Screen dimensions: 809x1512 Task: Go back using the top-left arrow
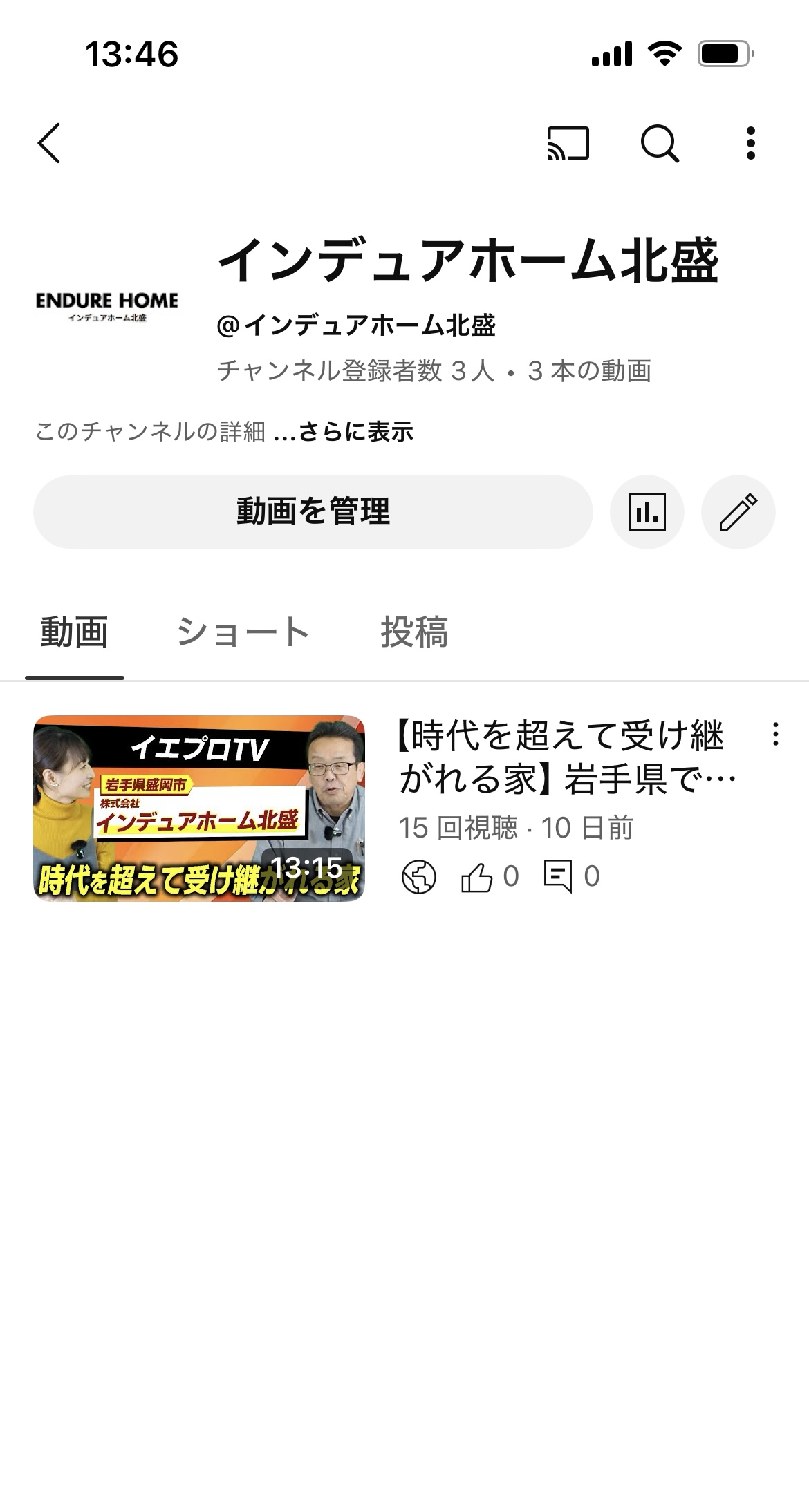pos(49,143)
